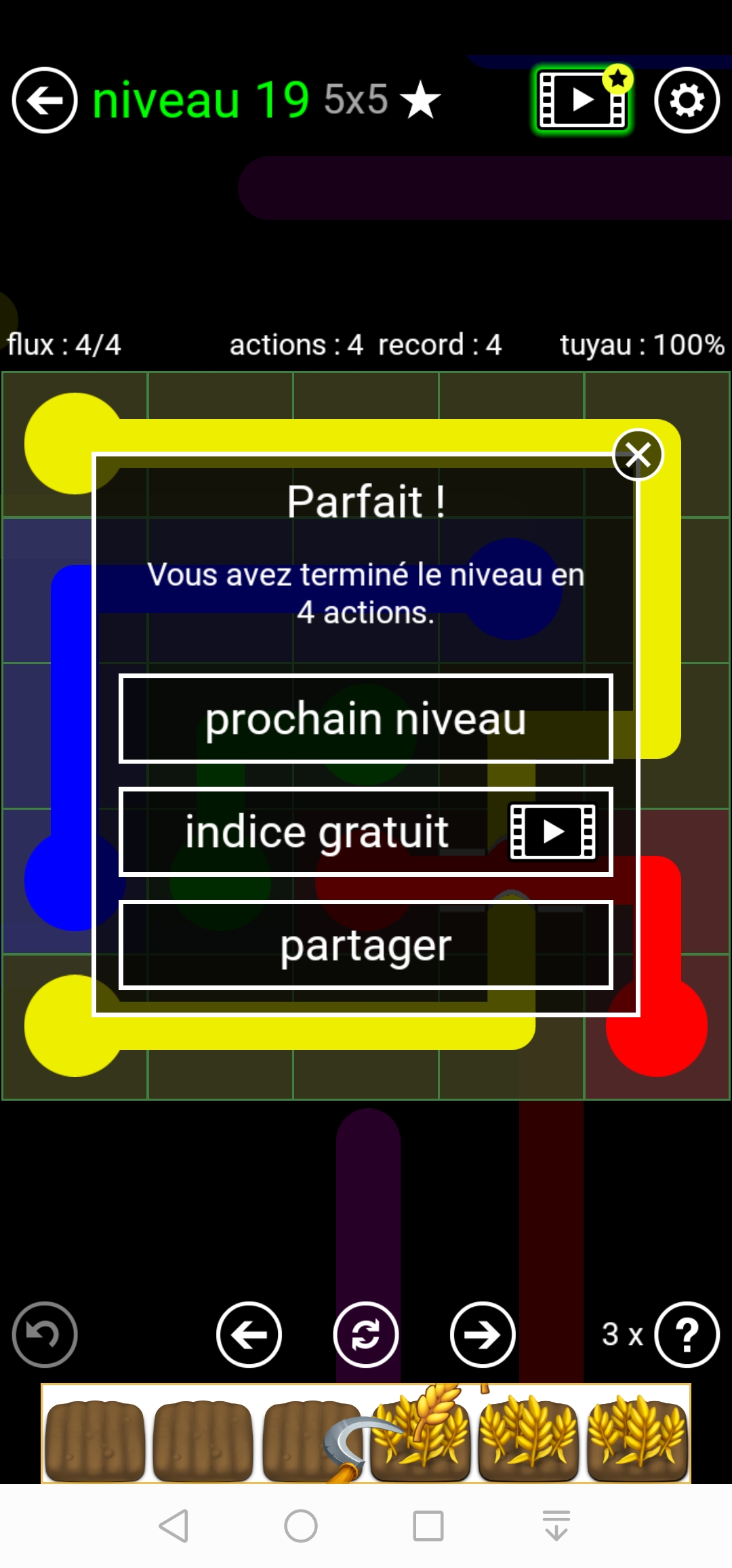Open the wheat farm ad banner
Image resolution: width=732 pixels, height=1568 pixels.
366,1432
